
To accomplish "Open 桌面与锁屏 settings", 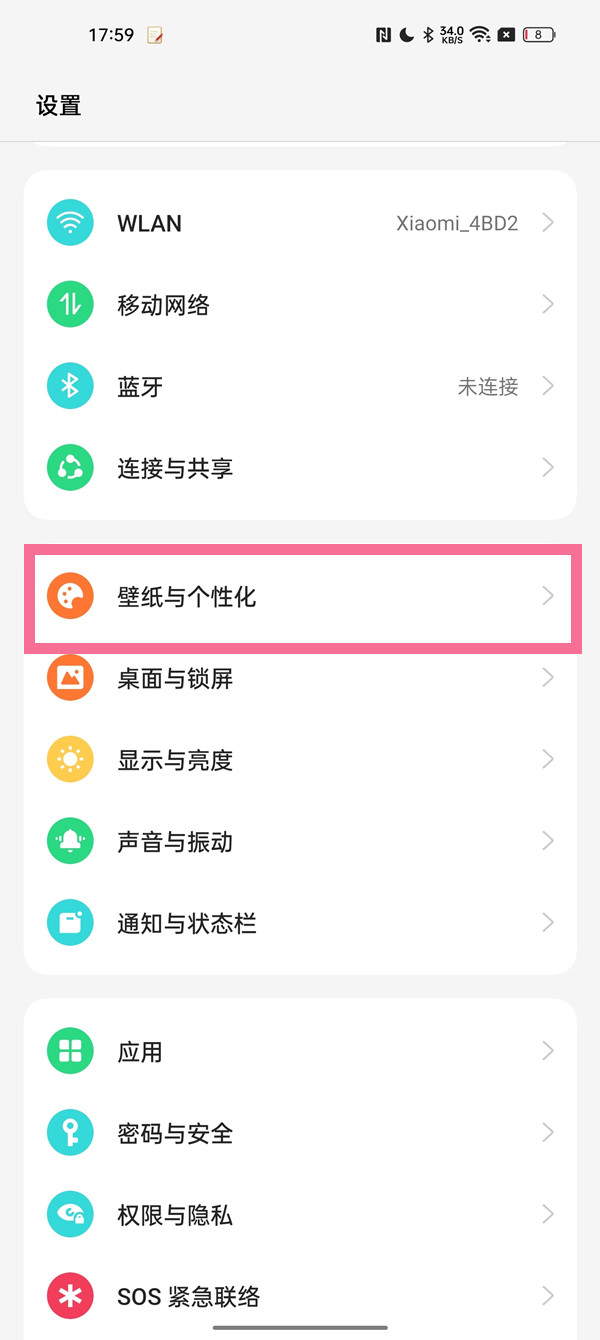I will [300, 679].
